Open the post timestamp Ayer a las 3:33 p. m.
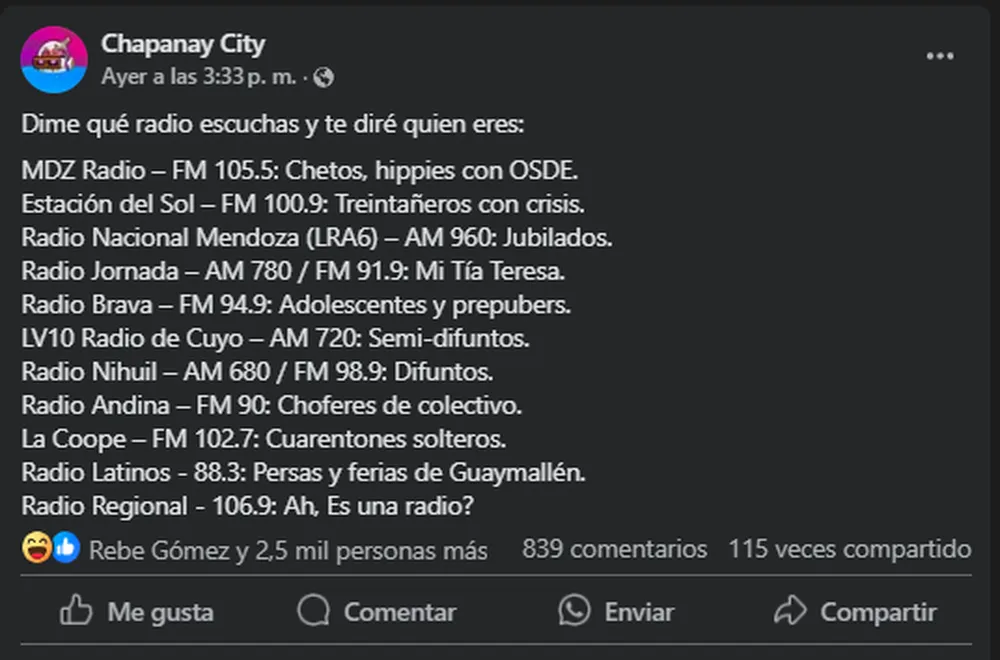1000x660 pixels. tap(199, 77)
